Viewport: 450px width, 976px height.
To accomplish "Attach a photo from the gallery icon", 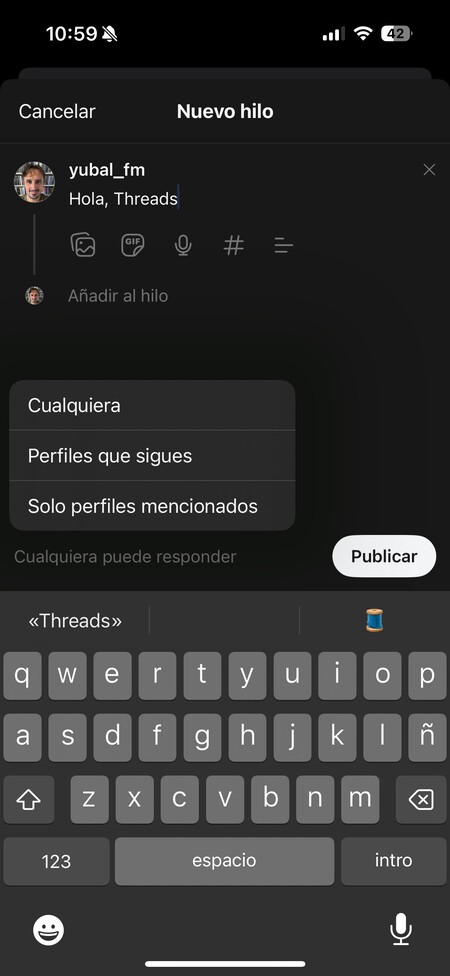I will 83,245.
